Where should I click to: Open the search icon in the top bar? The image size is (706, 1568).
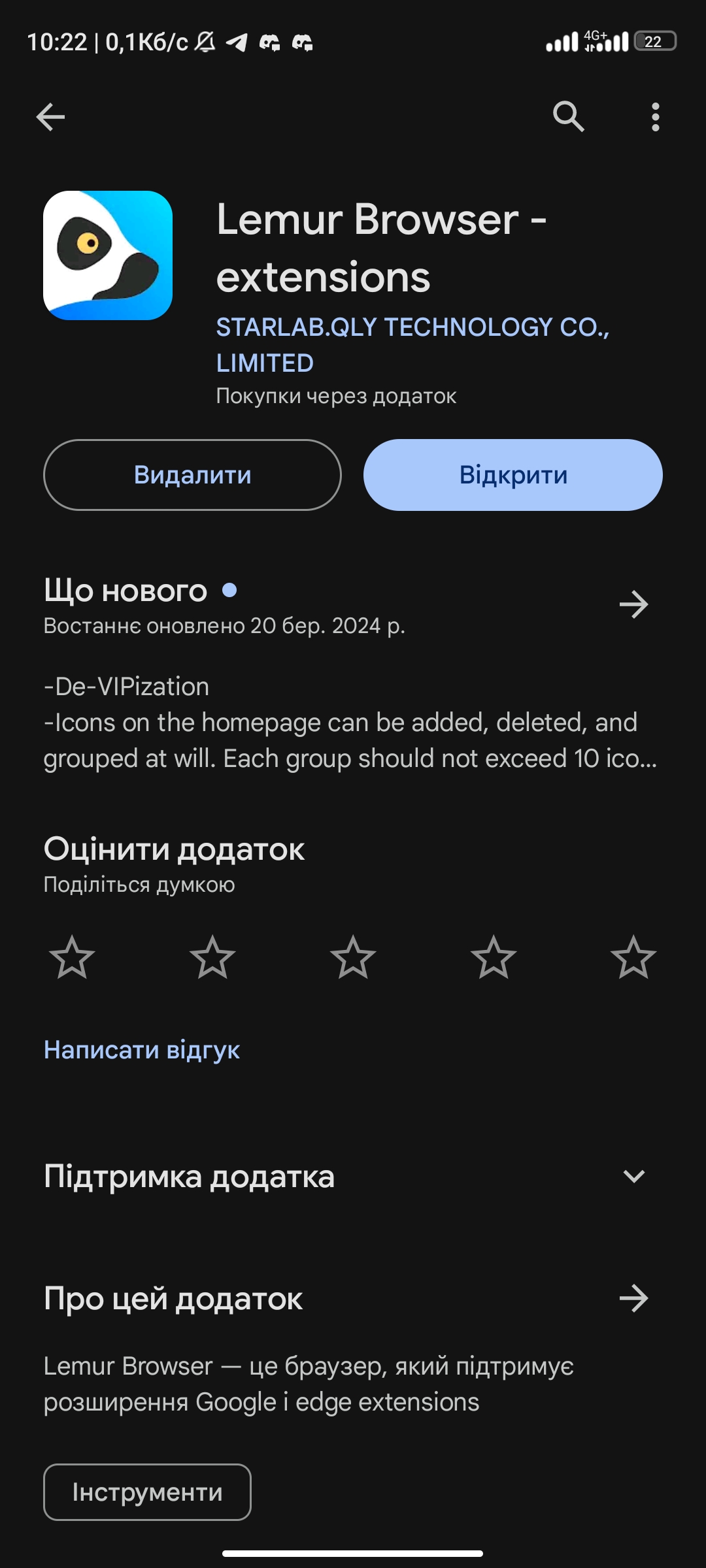point(568,118)
